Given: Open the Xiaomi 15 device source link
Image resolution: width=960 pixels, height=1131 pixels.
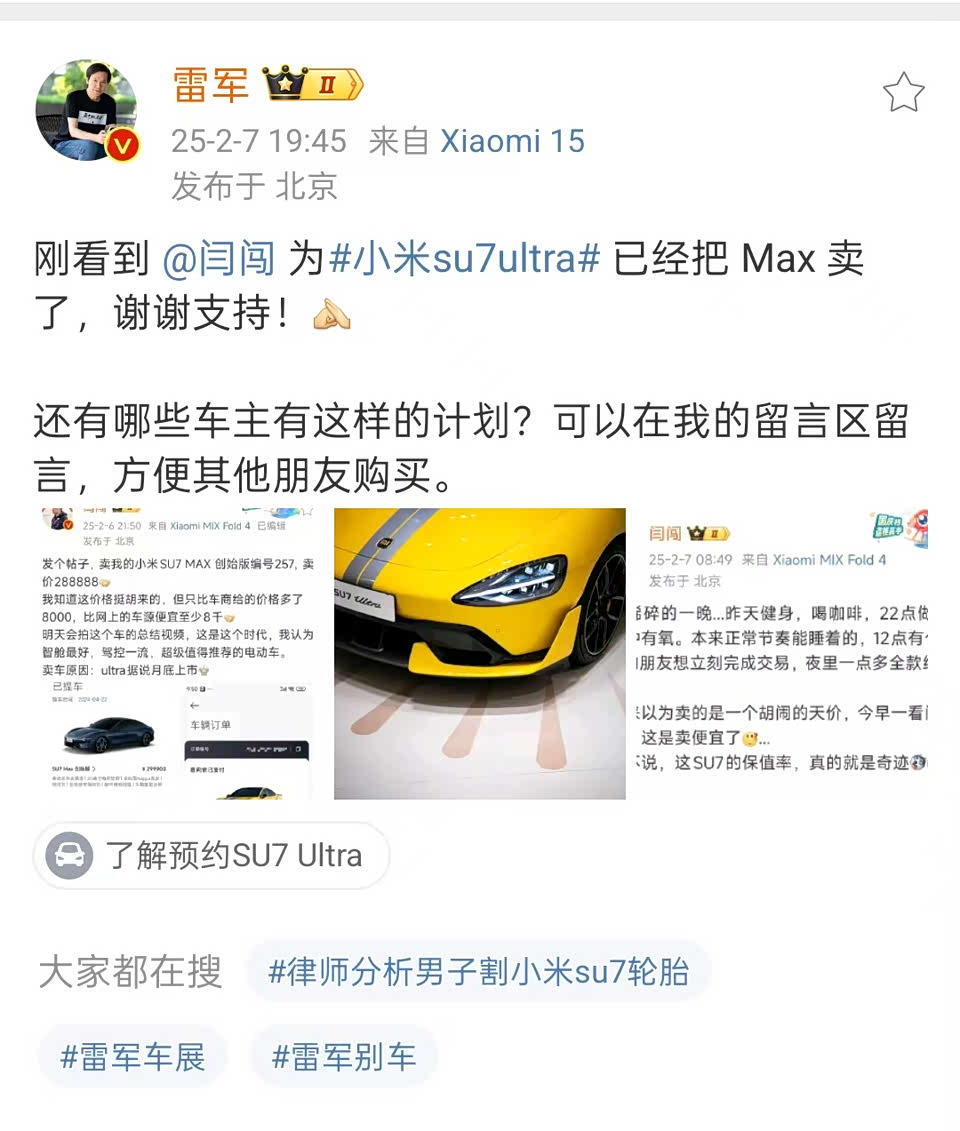Looking at the screenshot, I should (512, 141).
